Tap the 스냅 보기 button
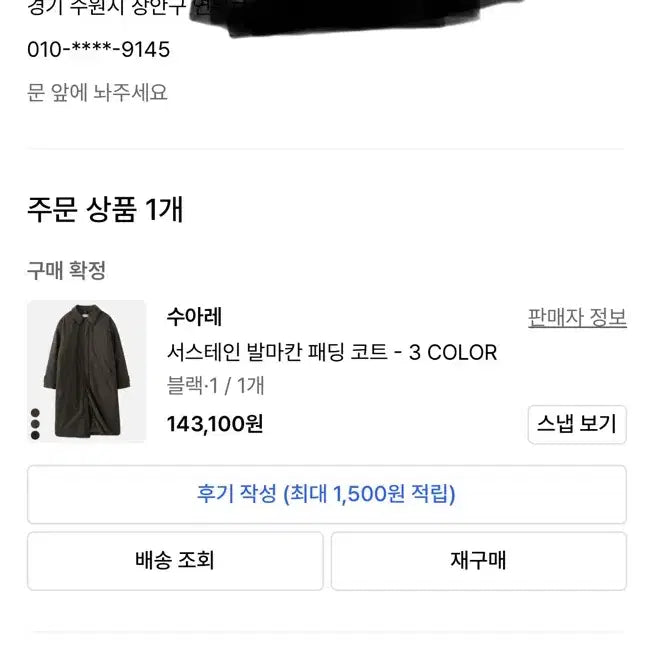 577,424
